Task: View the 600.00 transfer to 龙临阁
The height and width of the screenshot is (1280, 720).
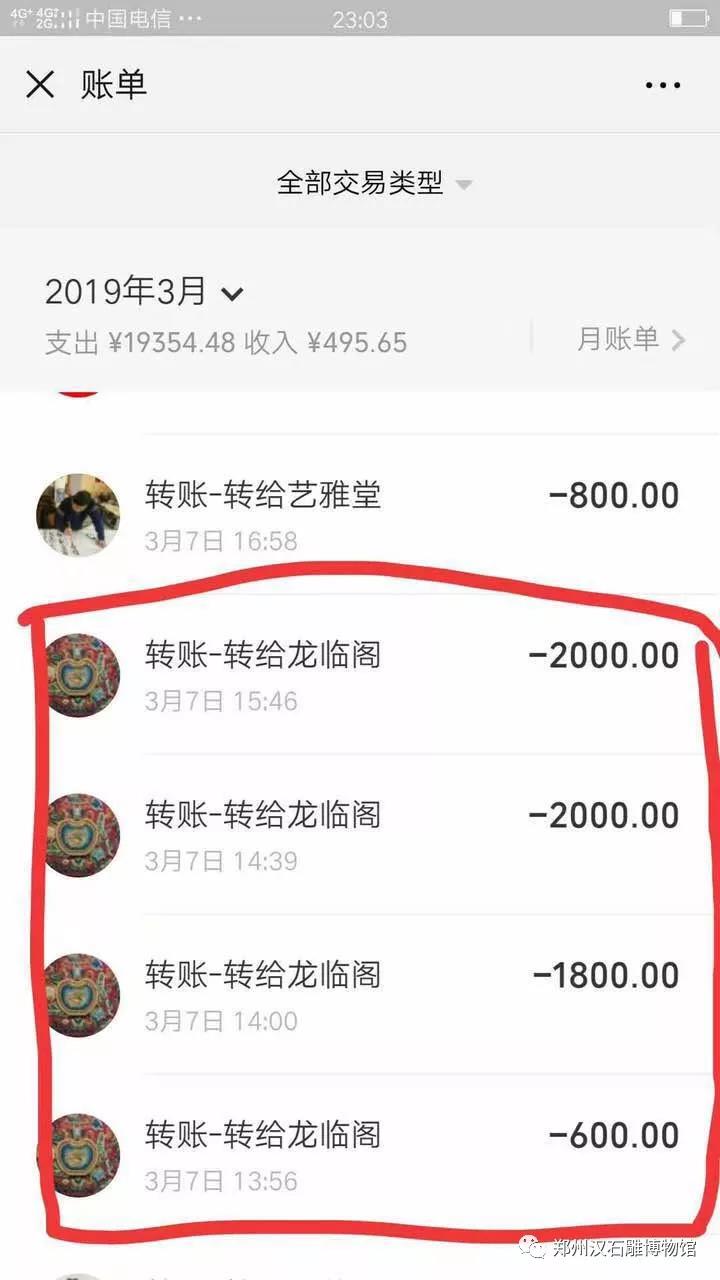Action: pyautogui.click(x=400, y=1155)
